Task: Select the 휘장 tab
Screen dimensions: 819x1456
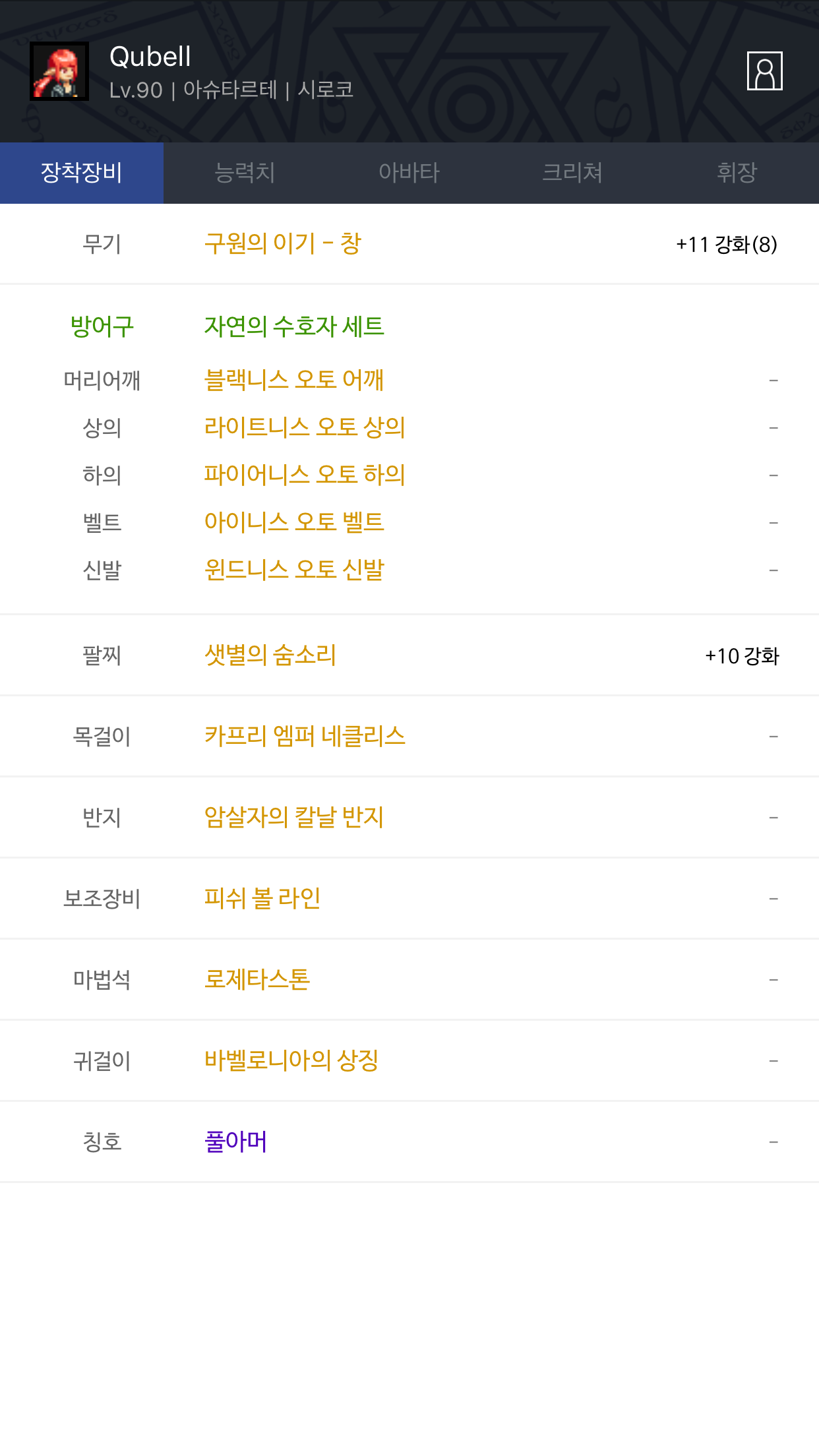Action: click(737, 173)
